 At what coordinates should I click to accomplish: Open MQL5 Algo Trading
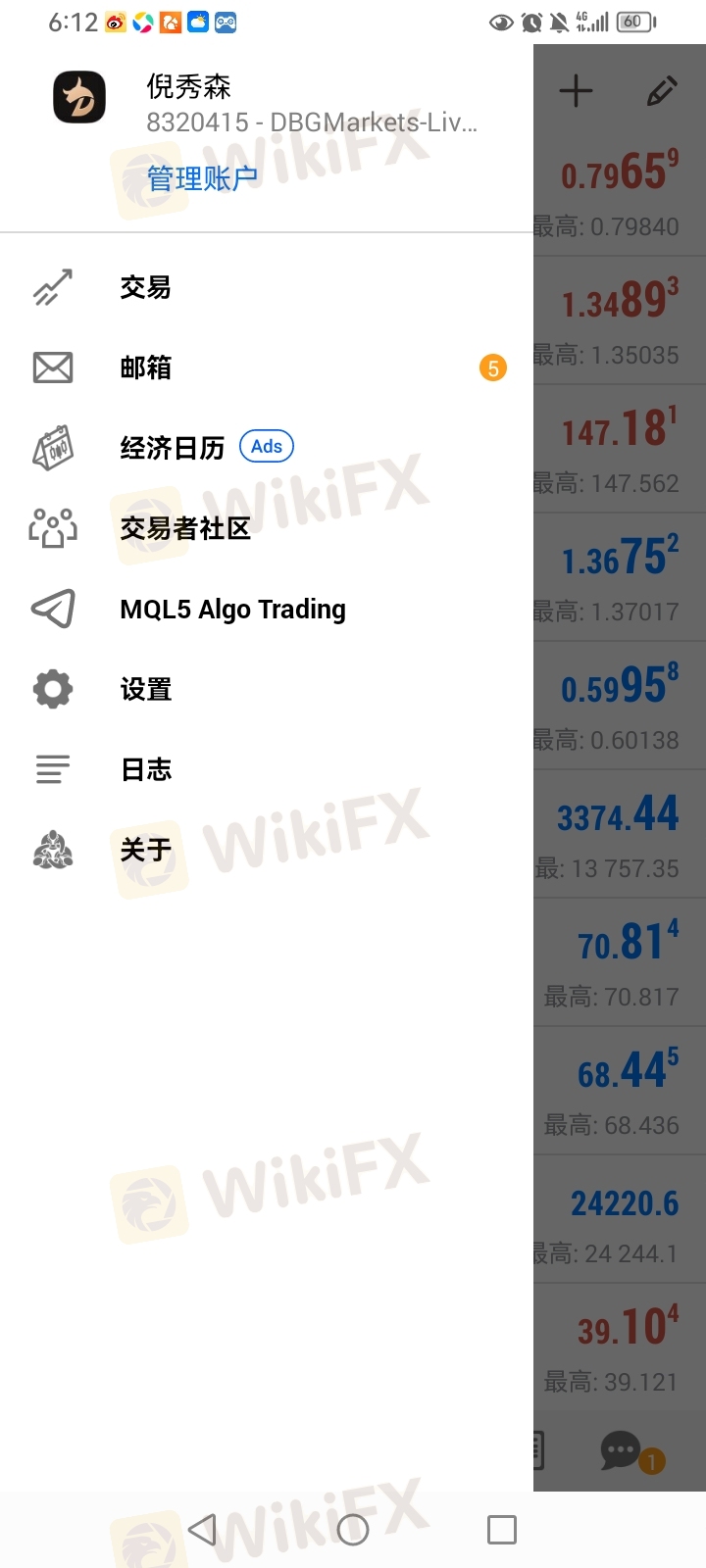(267, 610)
